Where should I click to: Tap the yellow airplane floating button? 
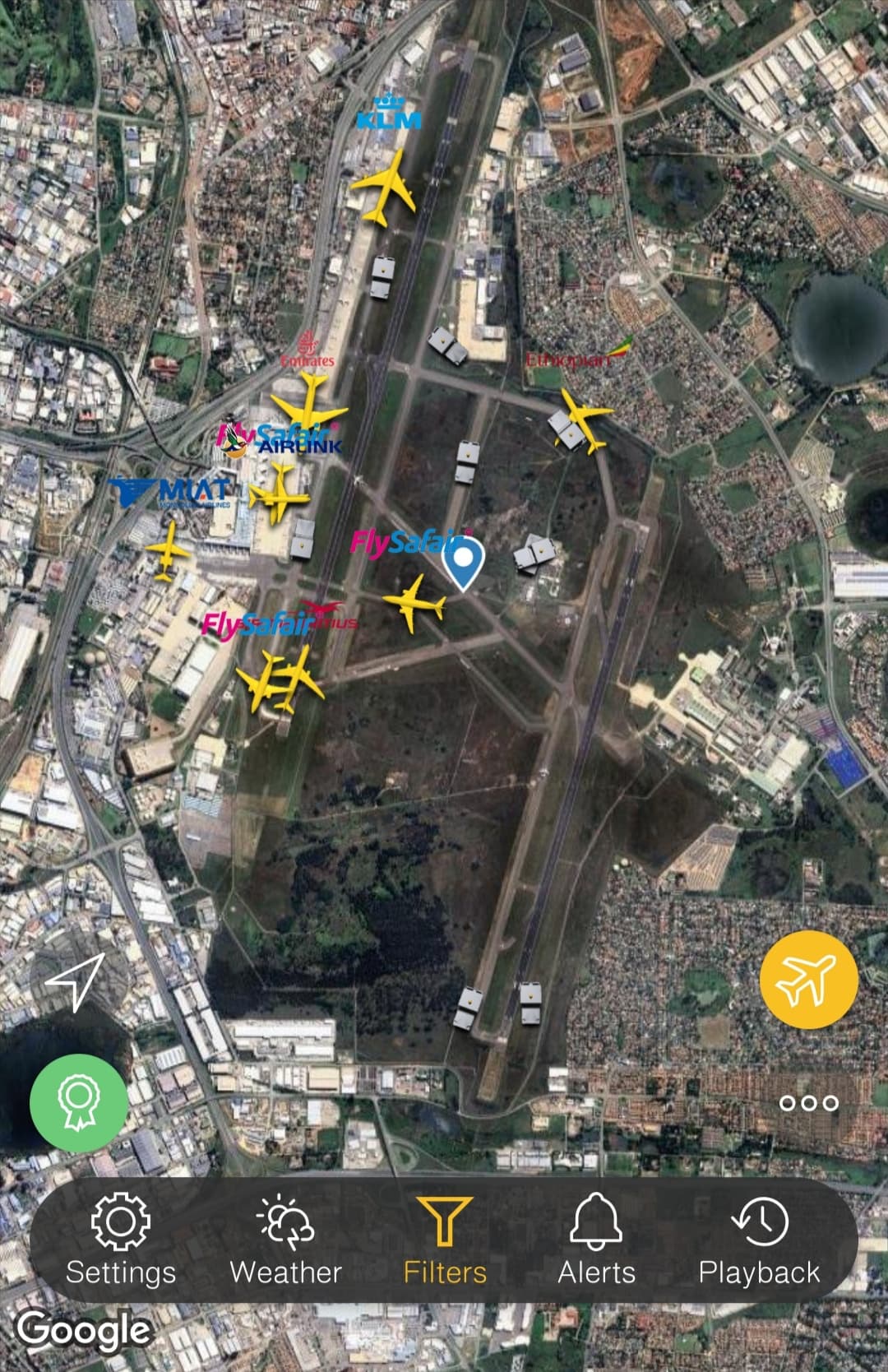808,980
